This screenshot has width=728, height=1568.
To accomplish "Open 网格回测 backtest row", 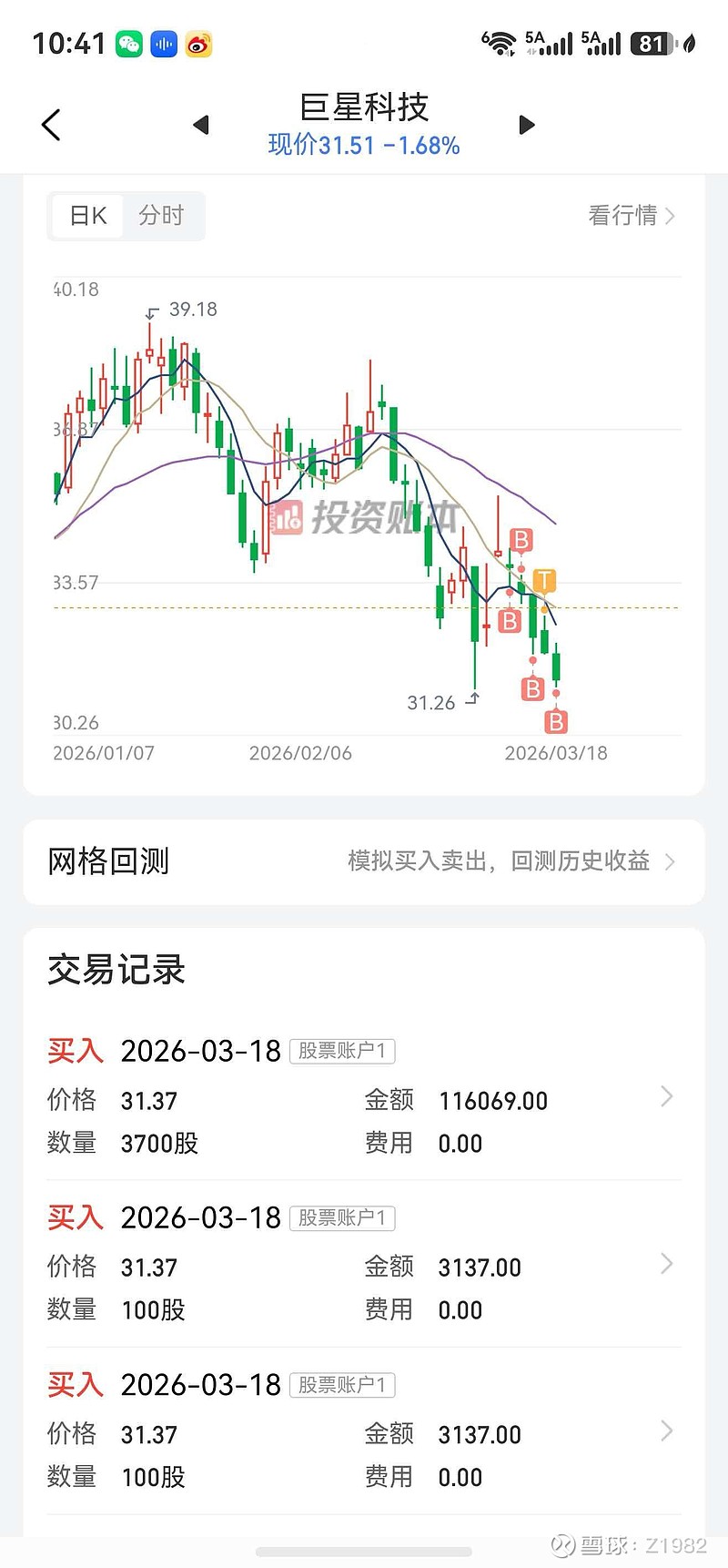I will [x=364, y=861].
